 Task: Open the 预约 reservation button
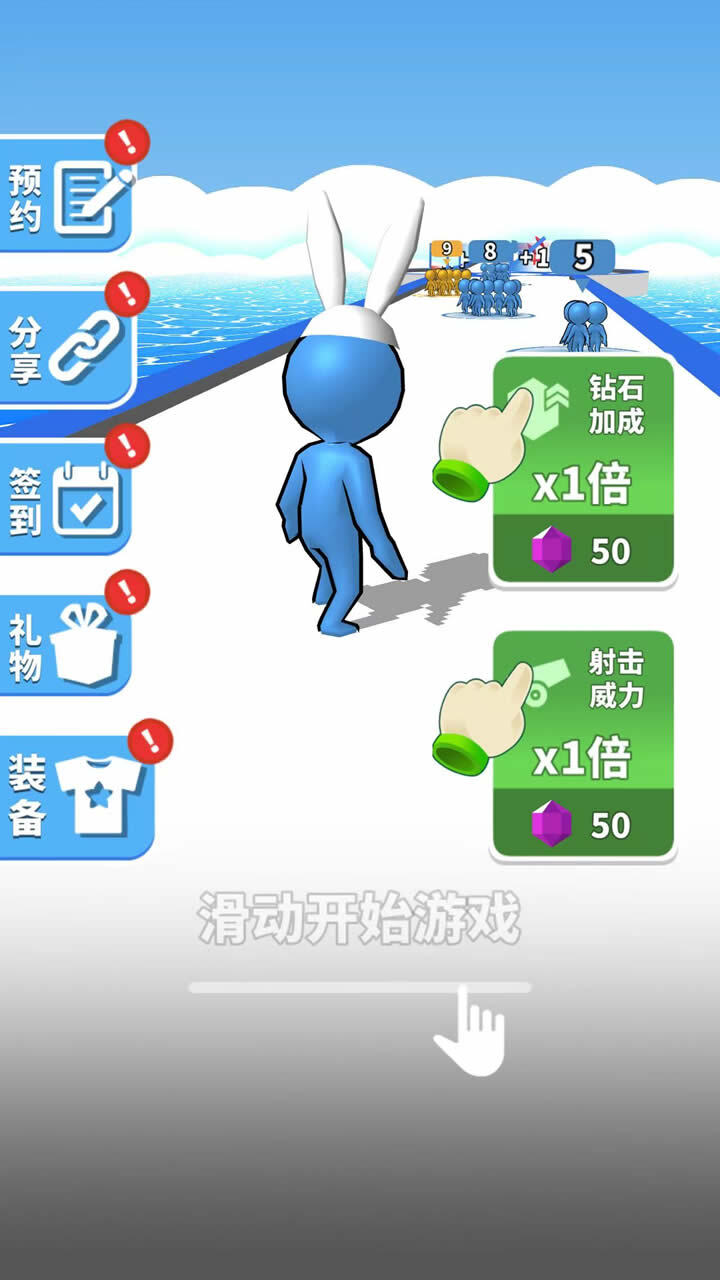tap(66, 195)
